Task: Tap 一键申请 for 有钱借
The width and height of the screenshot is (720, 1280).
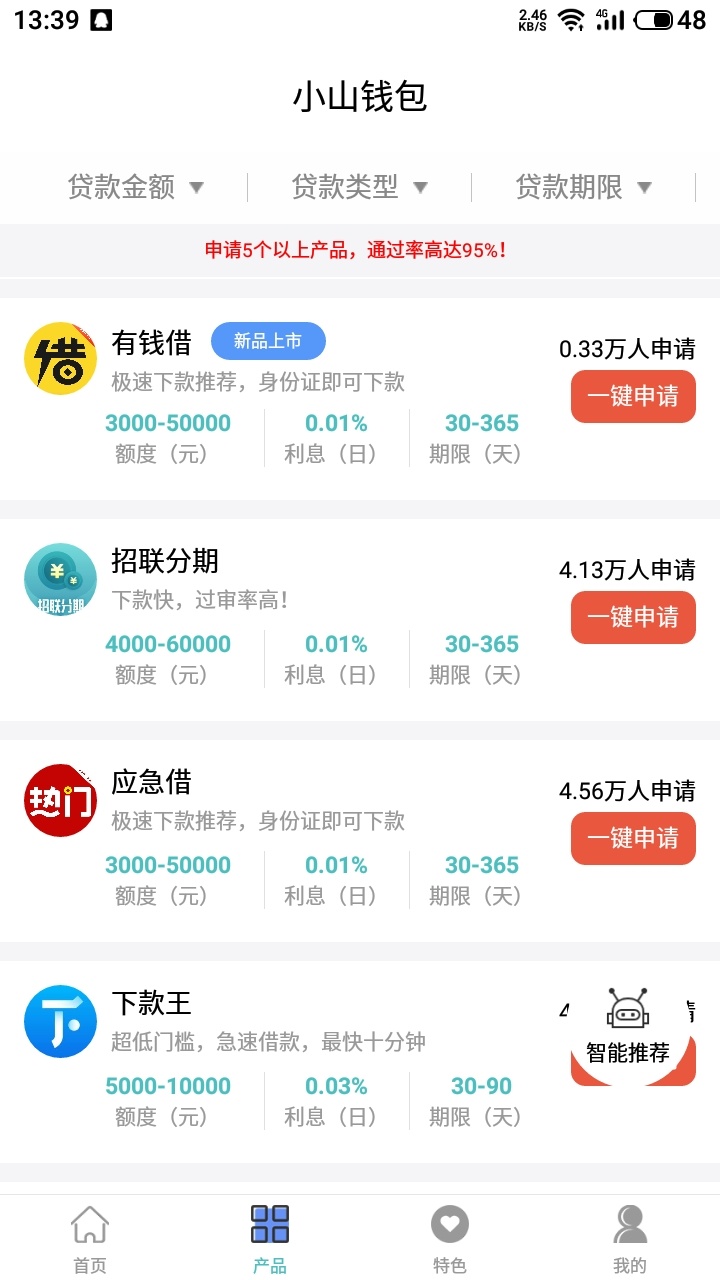Action: point(633,396)
